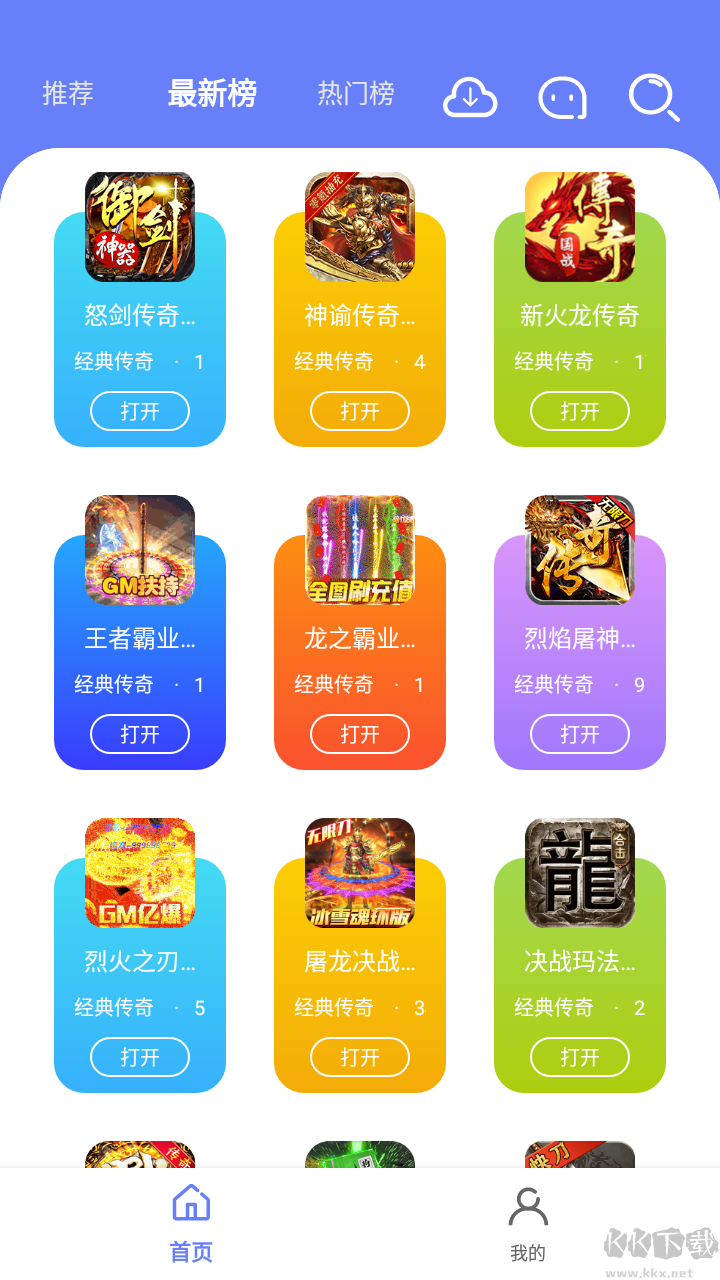
Task: Select 最新榜 in the top navigation
Action: (x=213, y=94)
